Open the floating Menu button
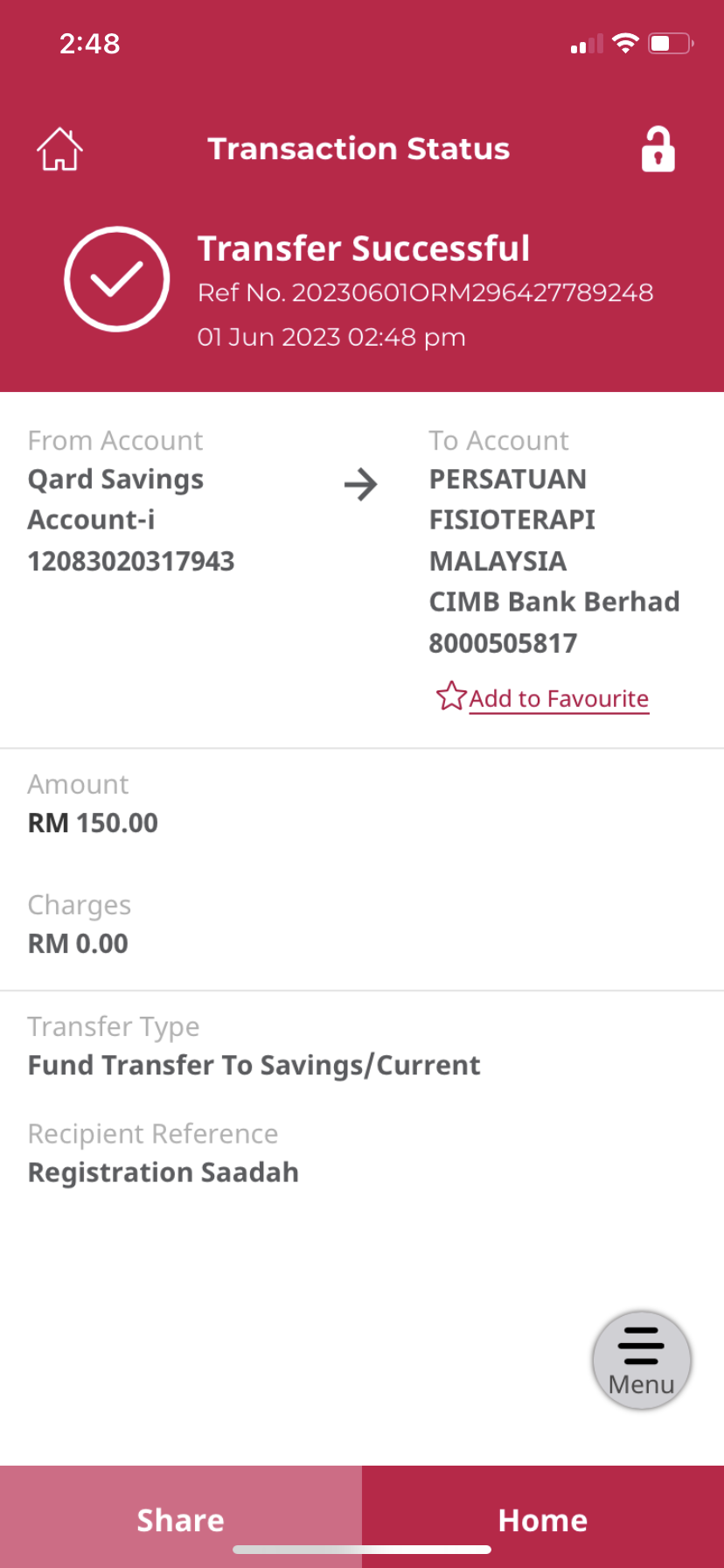The width and height of the screenshot is (724, 1568). (x=642, y=1360)
